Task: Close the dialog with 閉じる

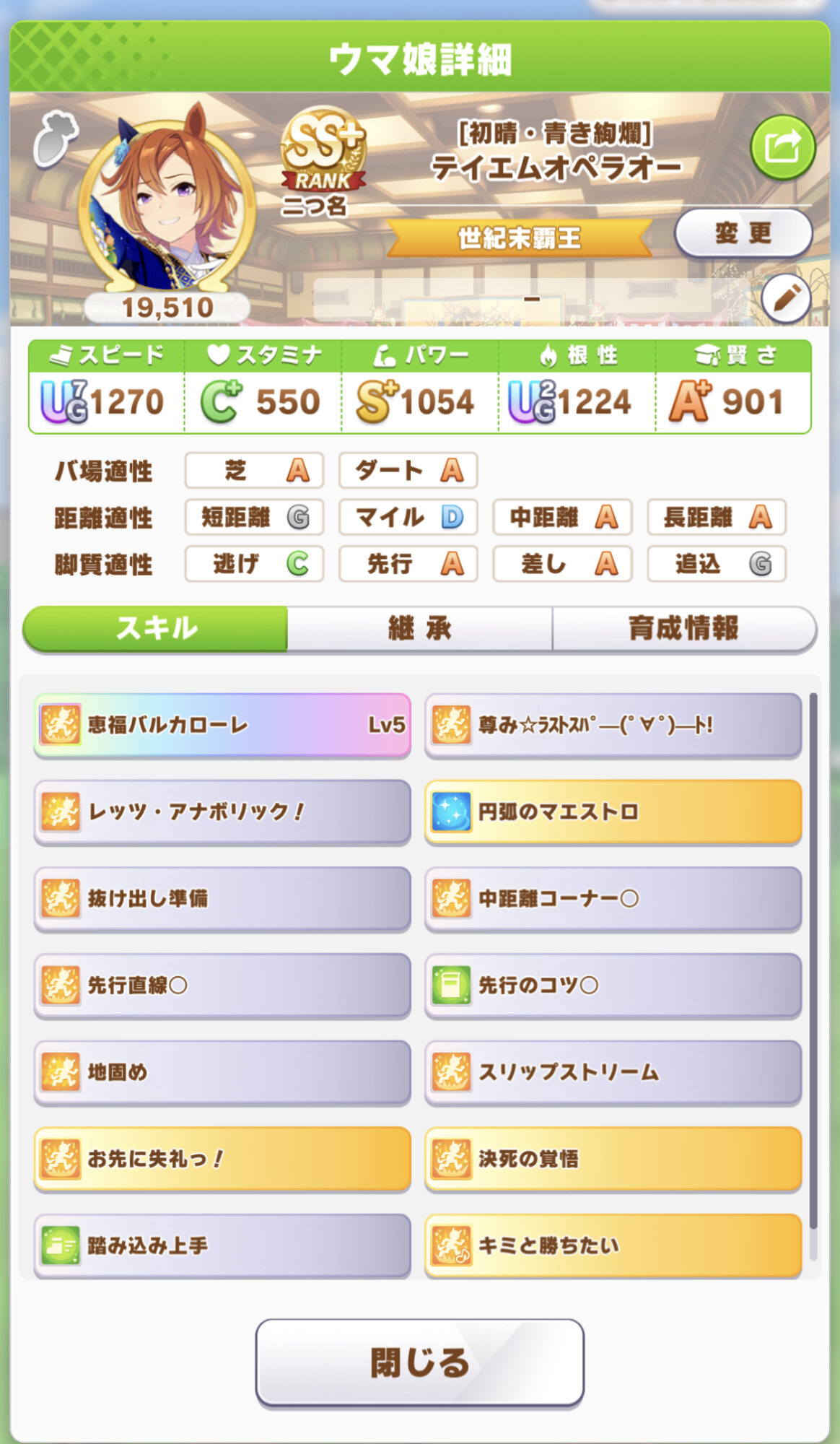Action: coord(419,1362)
